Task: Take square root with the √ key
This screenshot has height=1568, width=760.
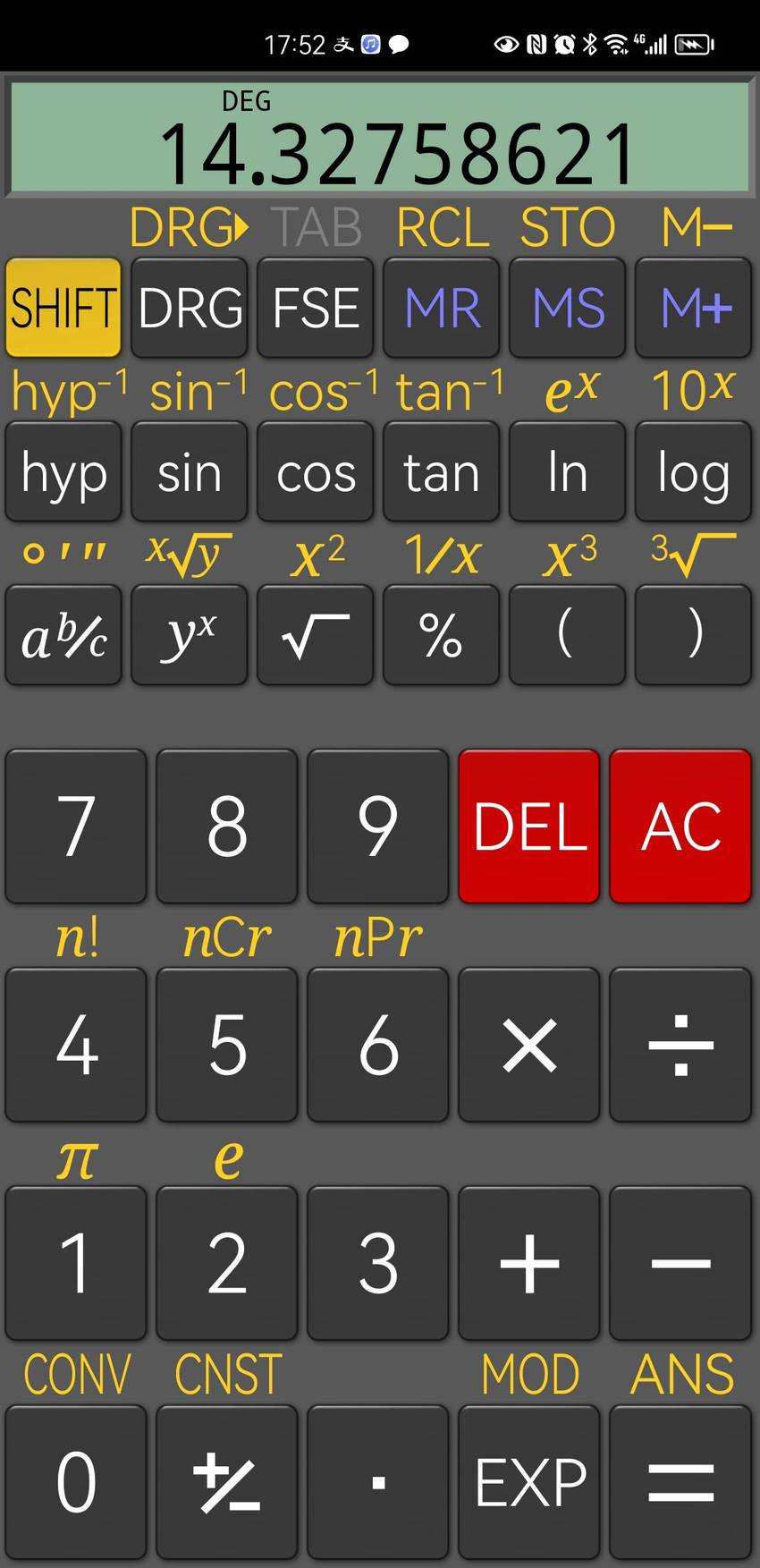Action: [316, 635]
